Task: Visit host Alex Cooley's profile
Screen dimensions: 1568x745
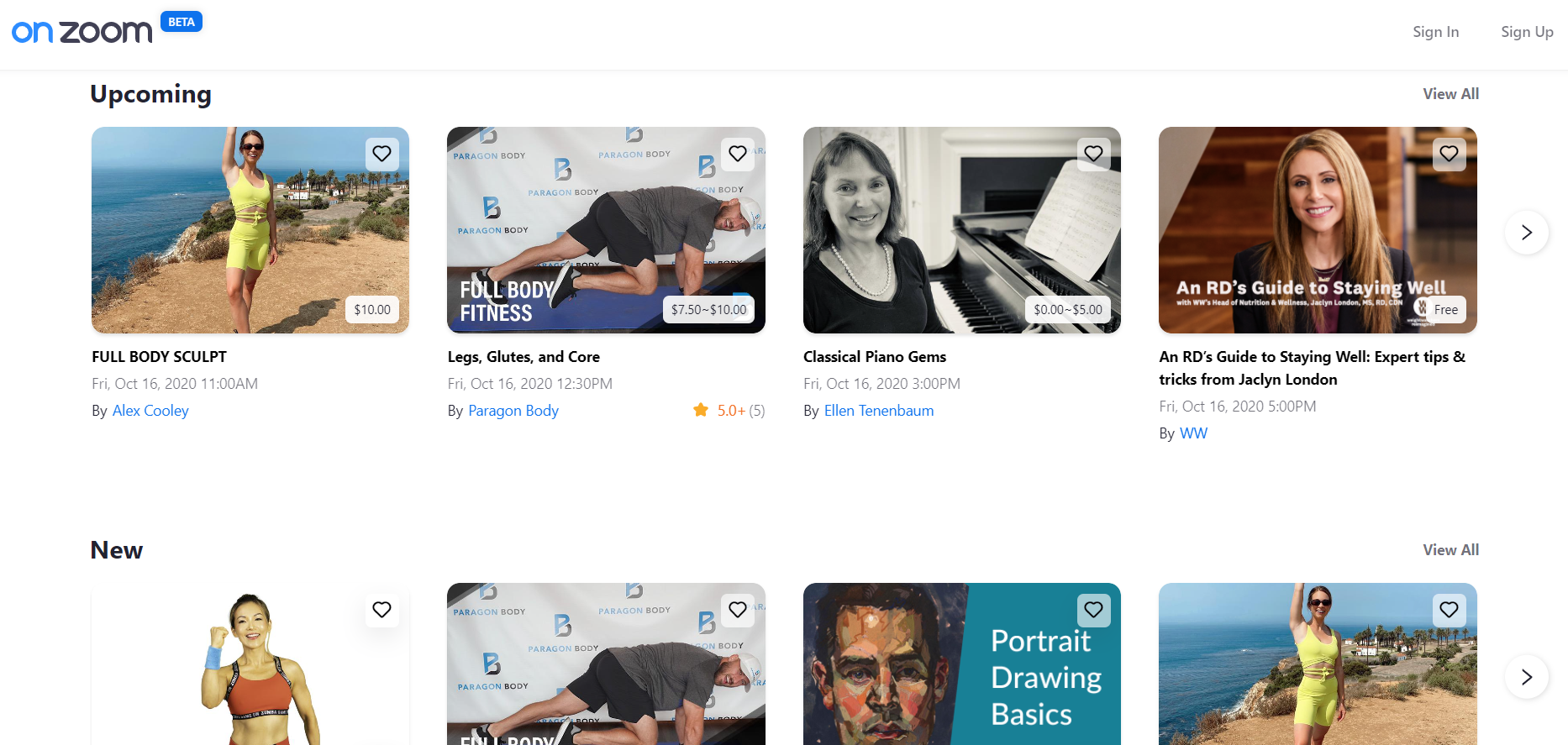Action: coord(150,411)
